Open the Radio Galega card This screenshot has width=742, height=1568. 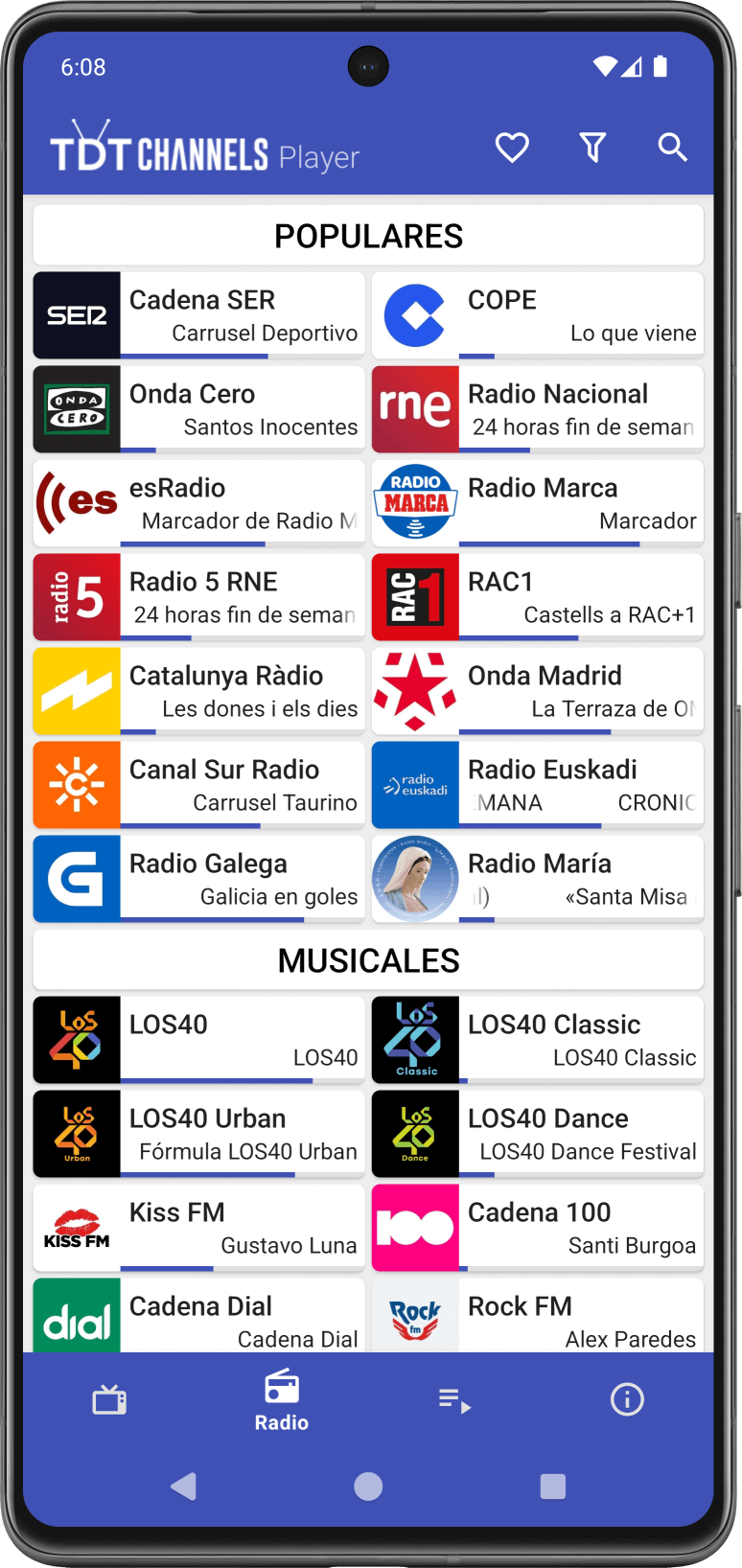[198, 879]
